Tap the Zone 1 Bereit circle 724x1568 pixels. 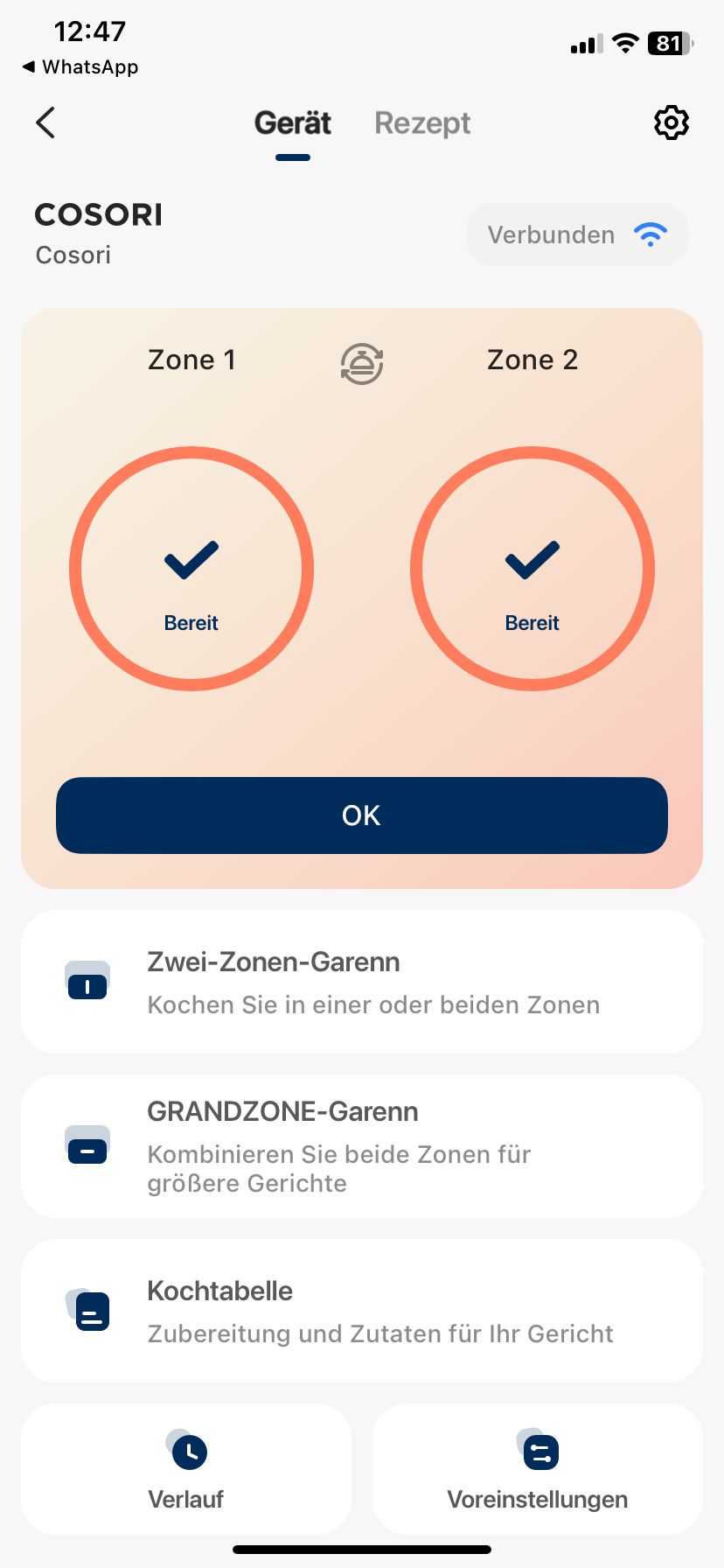coord(191,569)
